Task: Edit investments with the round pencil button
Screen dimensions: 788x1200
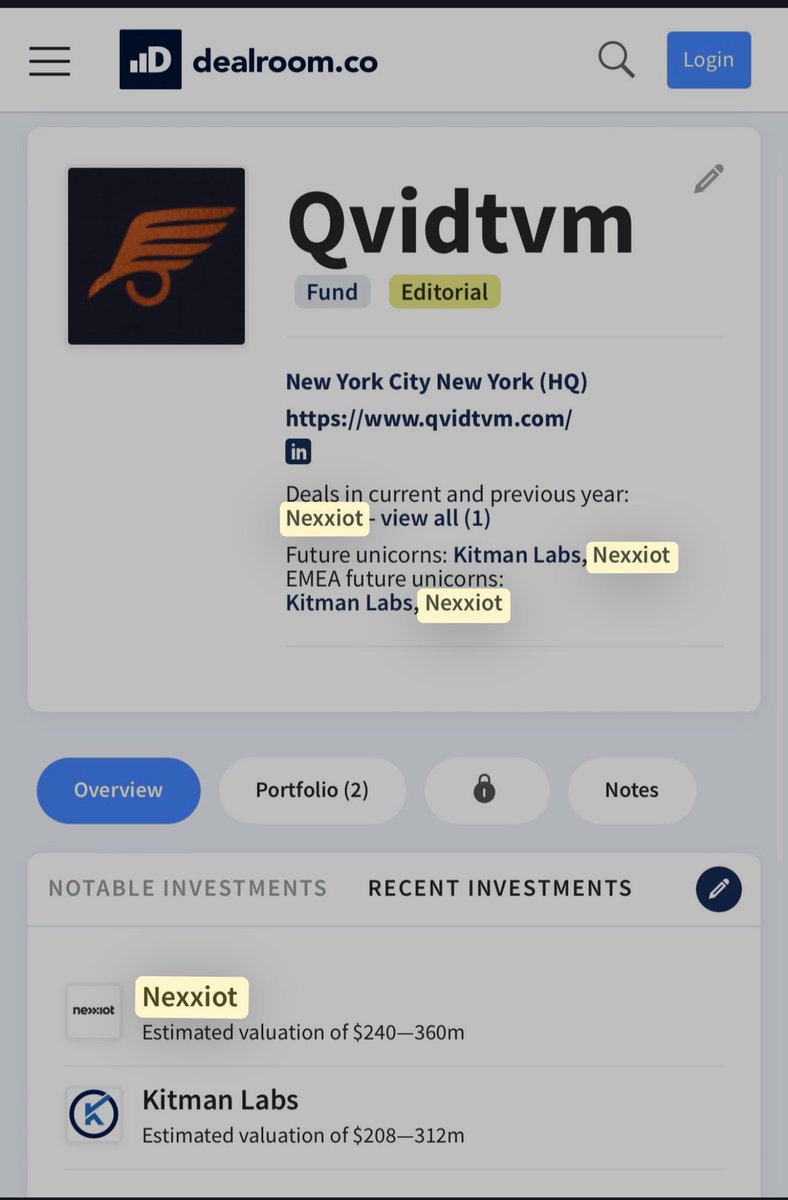Action: pos(718,890)
